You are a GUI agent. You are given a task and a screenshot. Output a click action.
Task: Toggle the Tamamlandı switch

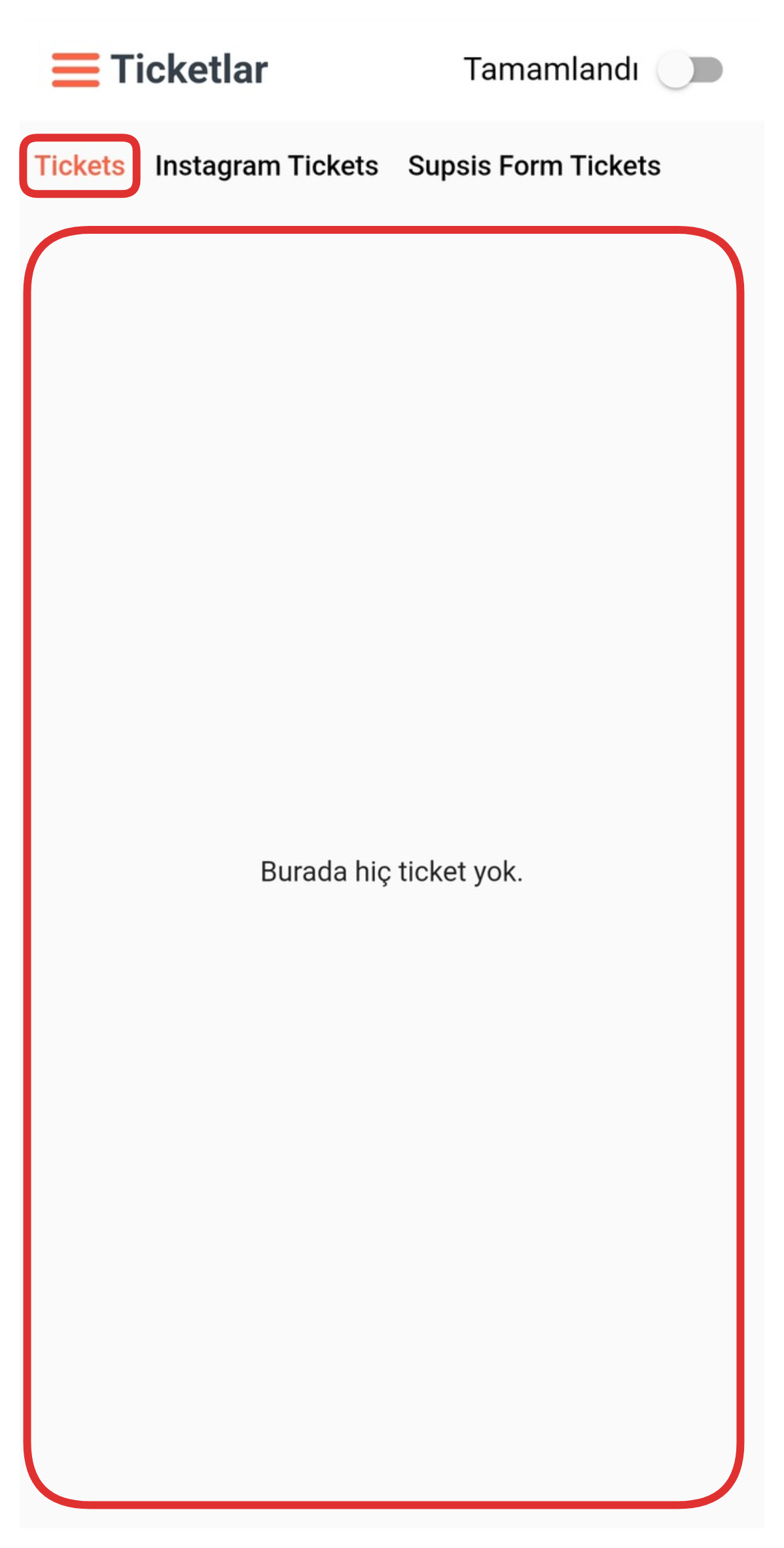pyautogui.click(x=690, y=70)
